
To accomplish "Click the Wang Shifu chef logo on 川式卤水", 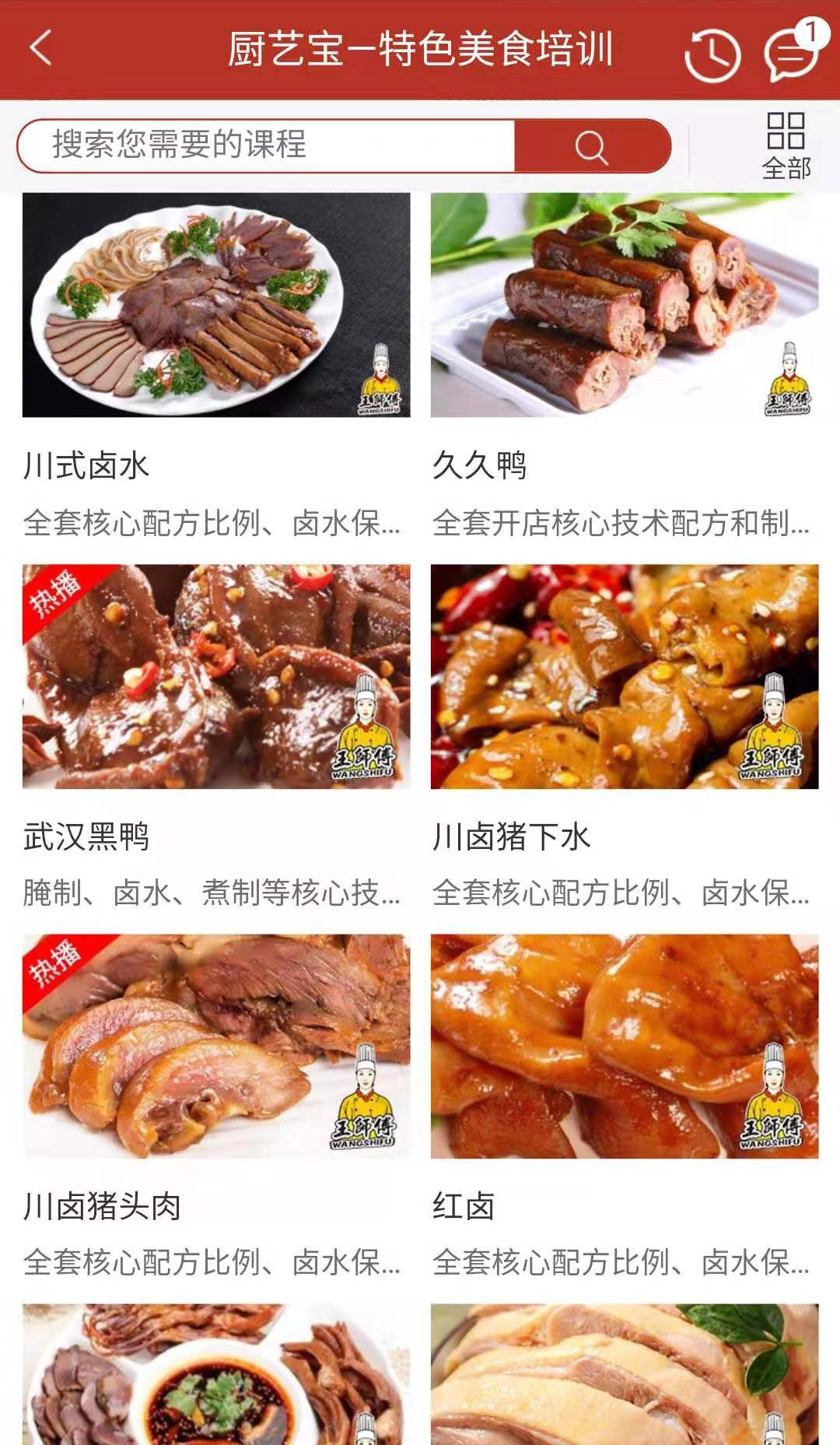I will pos(383,374).
